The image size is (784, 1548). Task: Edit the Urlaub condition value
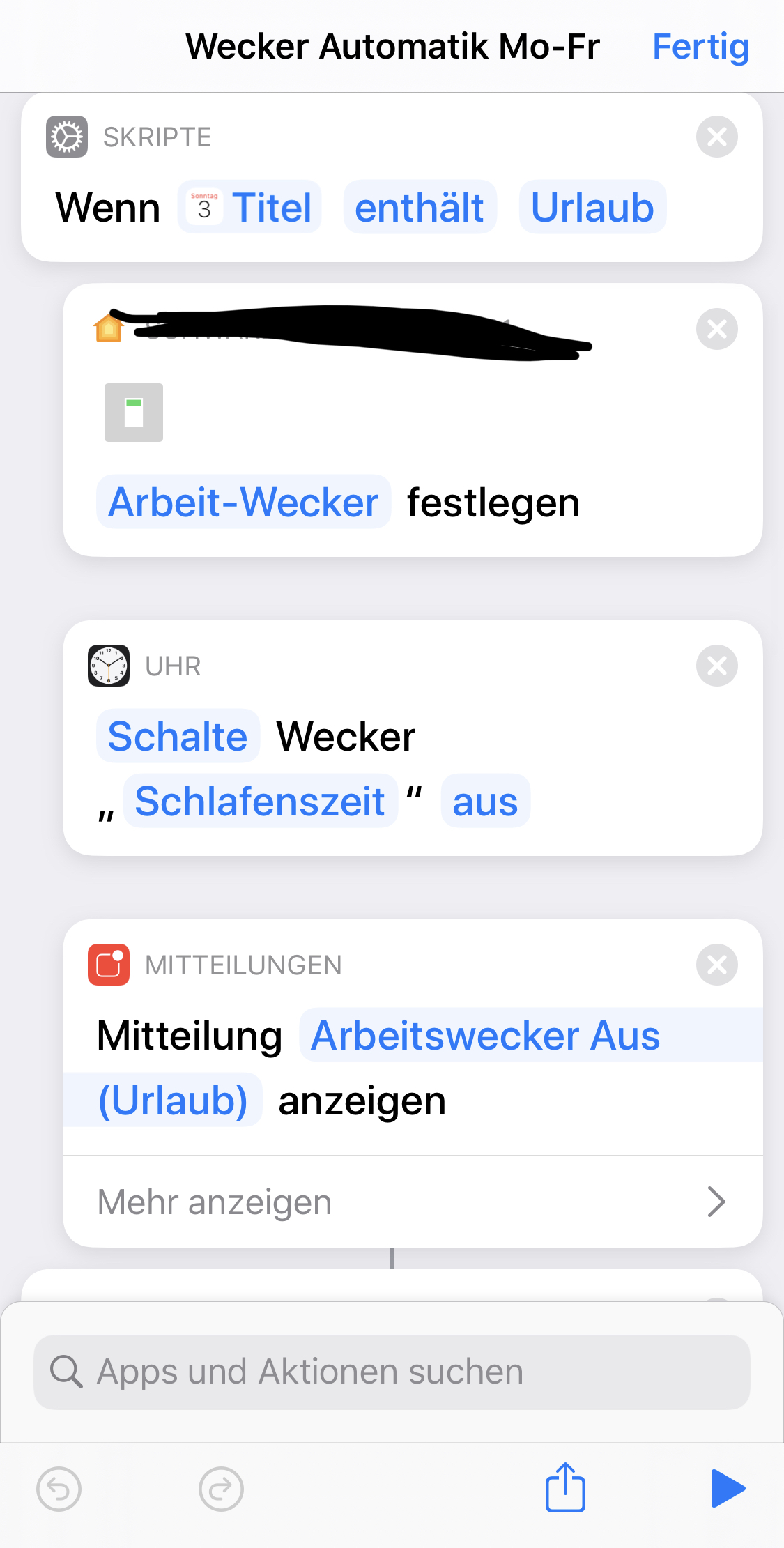[x=592, y=208]
